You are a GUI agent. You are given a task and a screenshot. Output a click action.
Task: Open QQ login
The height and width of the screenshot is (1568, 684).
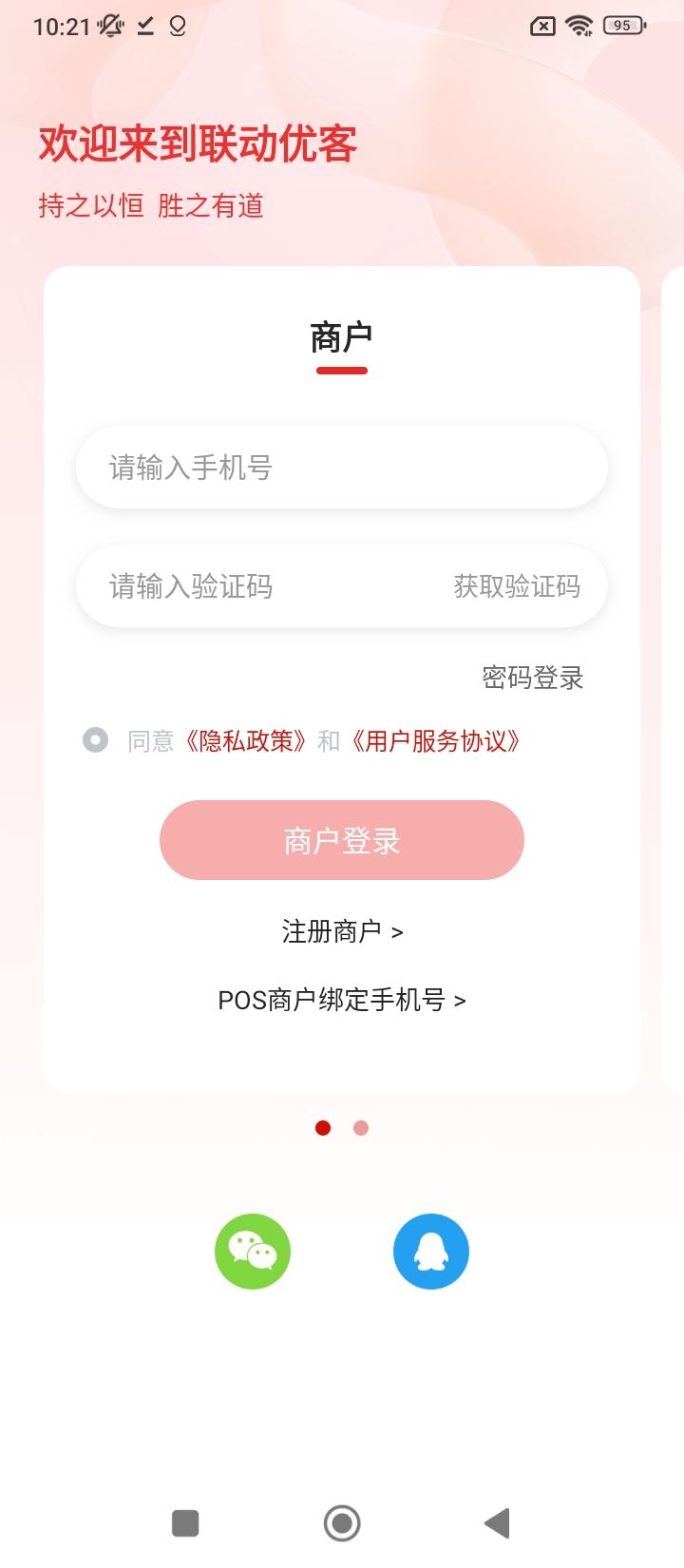(x=431, y=1252)
